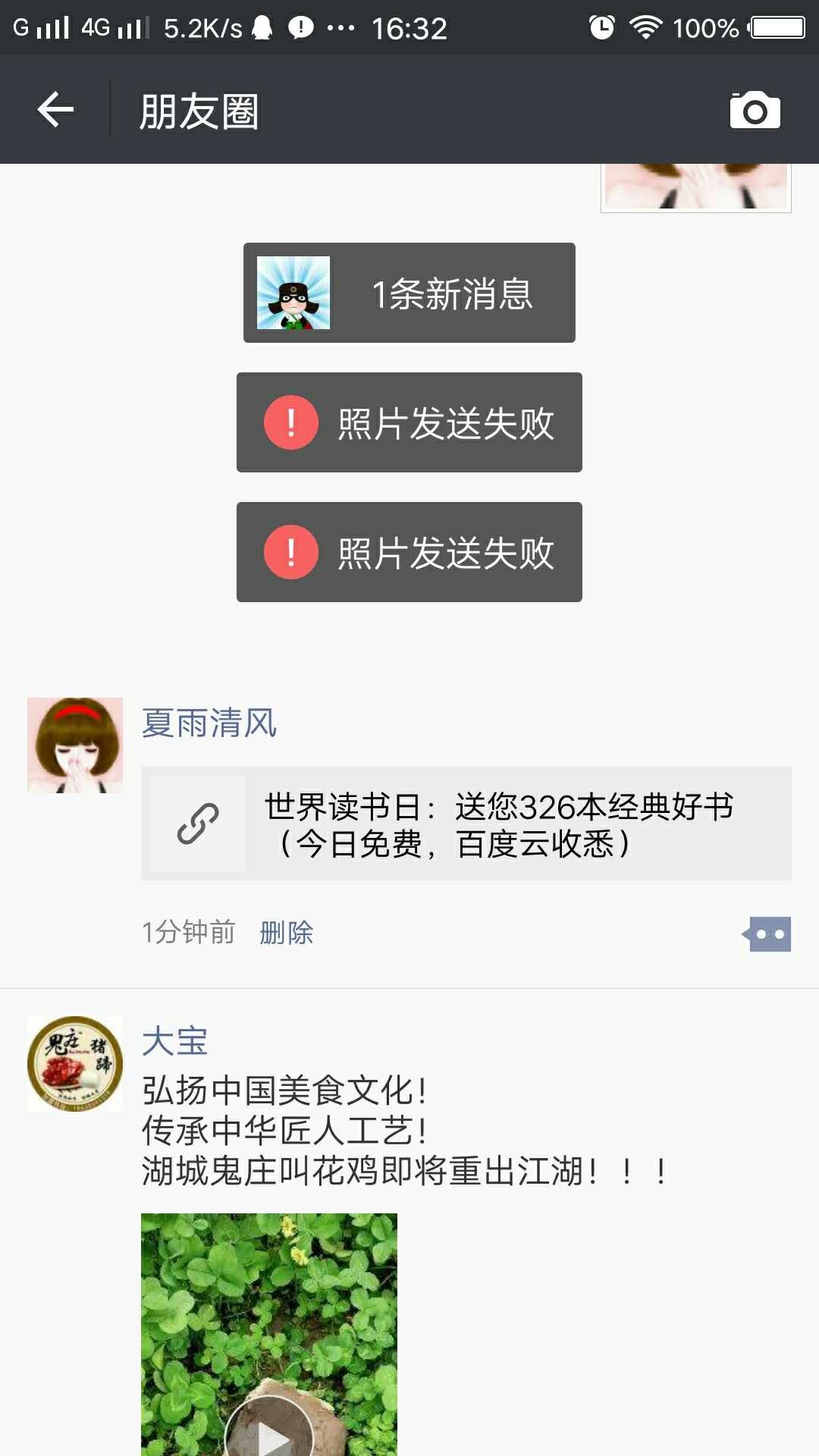Image resolution: width=819 pixels, height=1456 pixels.
Task: View the 1条新消息 notification
Action: point(409,293)
